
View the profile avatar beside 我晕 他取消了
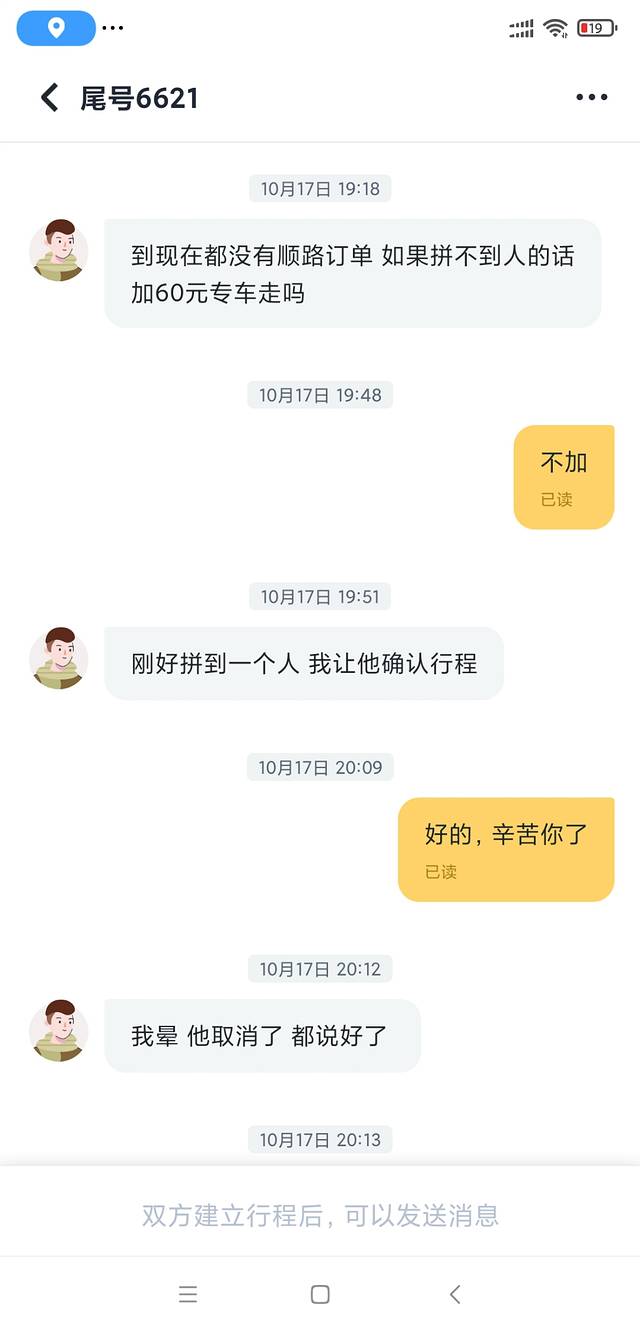pyautogui.click(x=59, y=1030)
